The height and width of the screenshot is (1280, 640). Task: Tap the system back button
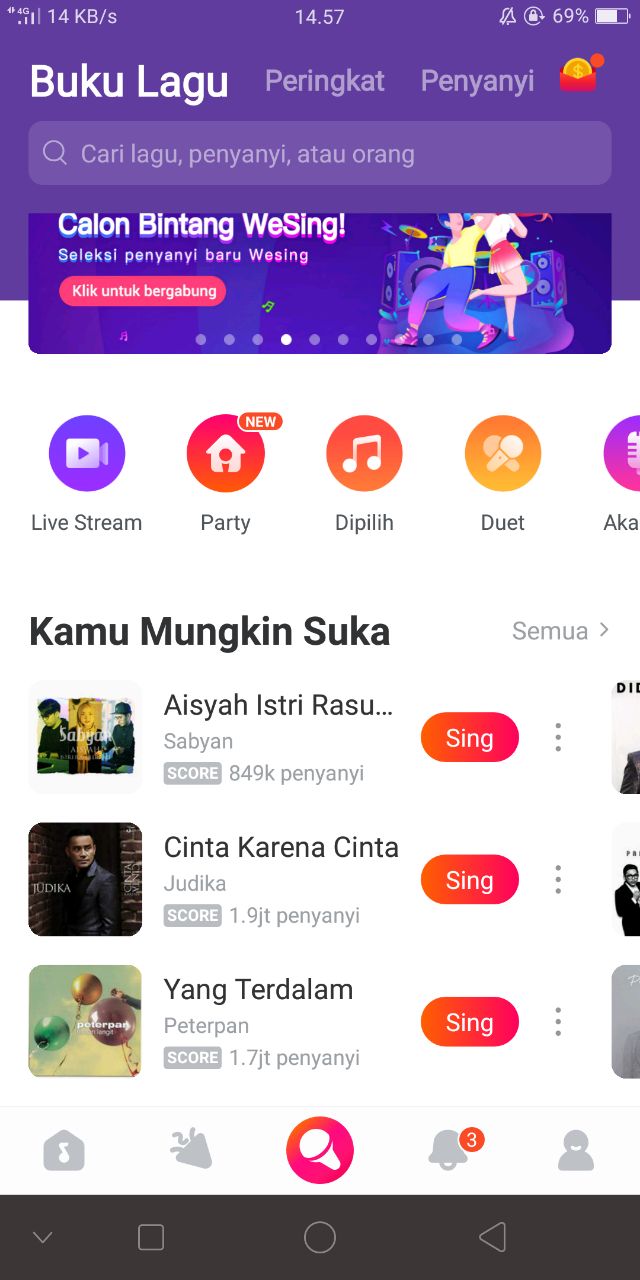(x=493, y=1237)
